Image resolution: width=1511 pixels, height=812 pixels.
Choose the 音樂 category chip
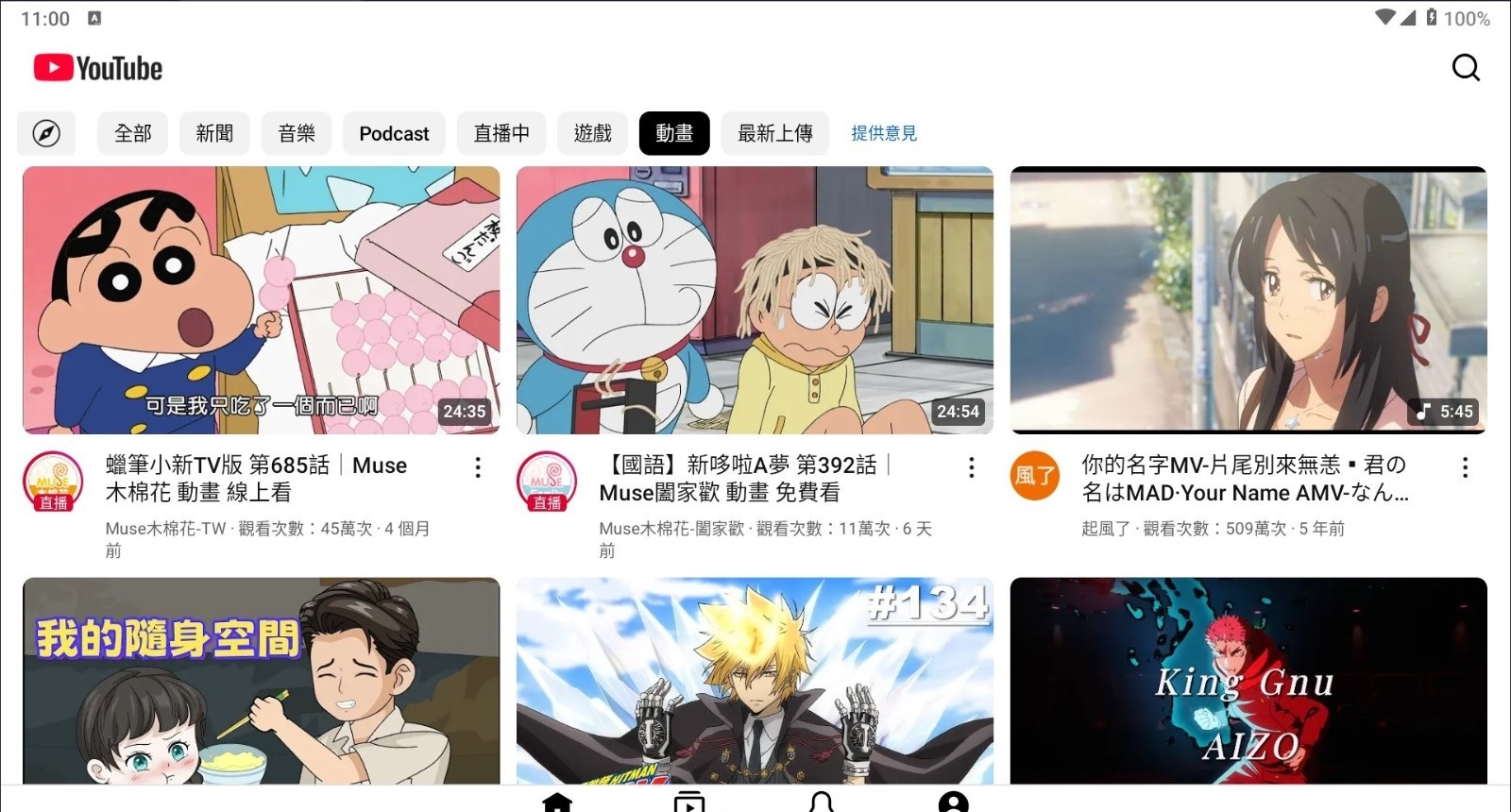click(297, 133)
